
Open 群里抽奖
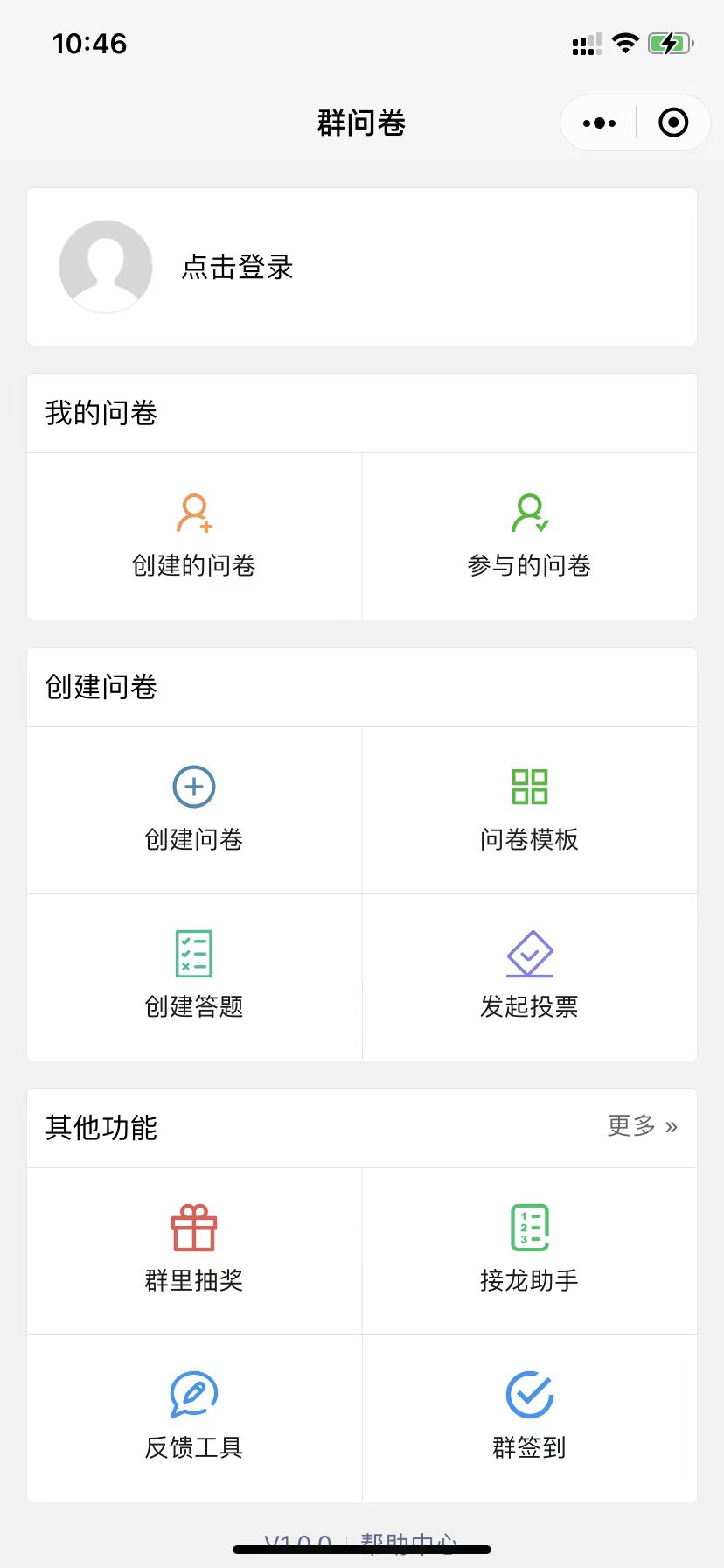pos(194,1251)
